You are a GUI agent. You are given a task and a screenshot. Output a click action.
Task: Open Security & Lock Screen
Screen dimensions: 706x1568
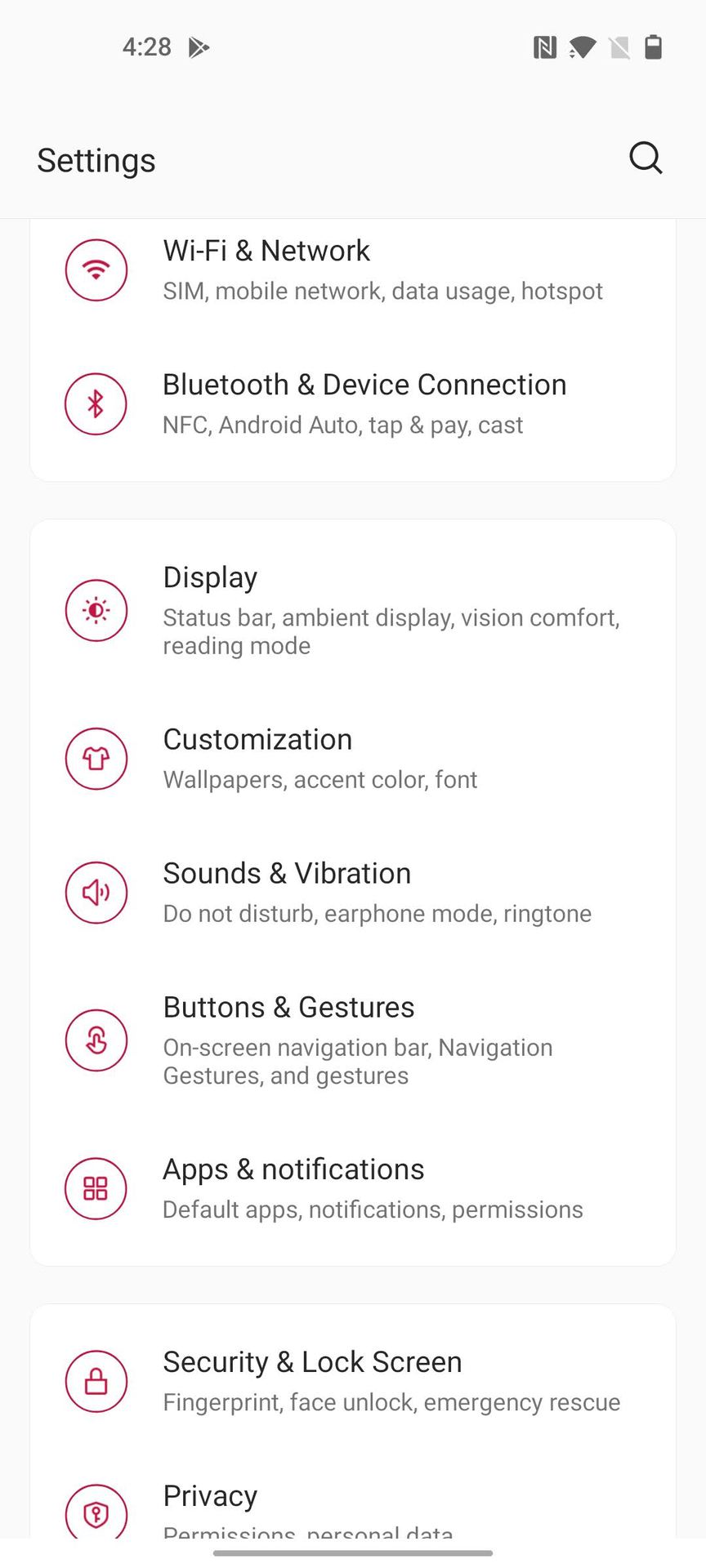tap(351, 1381)
